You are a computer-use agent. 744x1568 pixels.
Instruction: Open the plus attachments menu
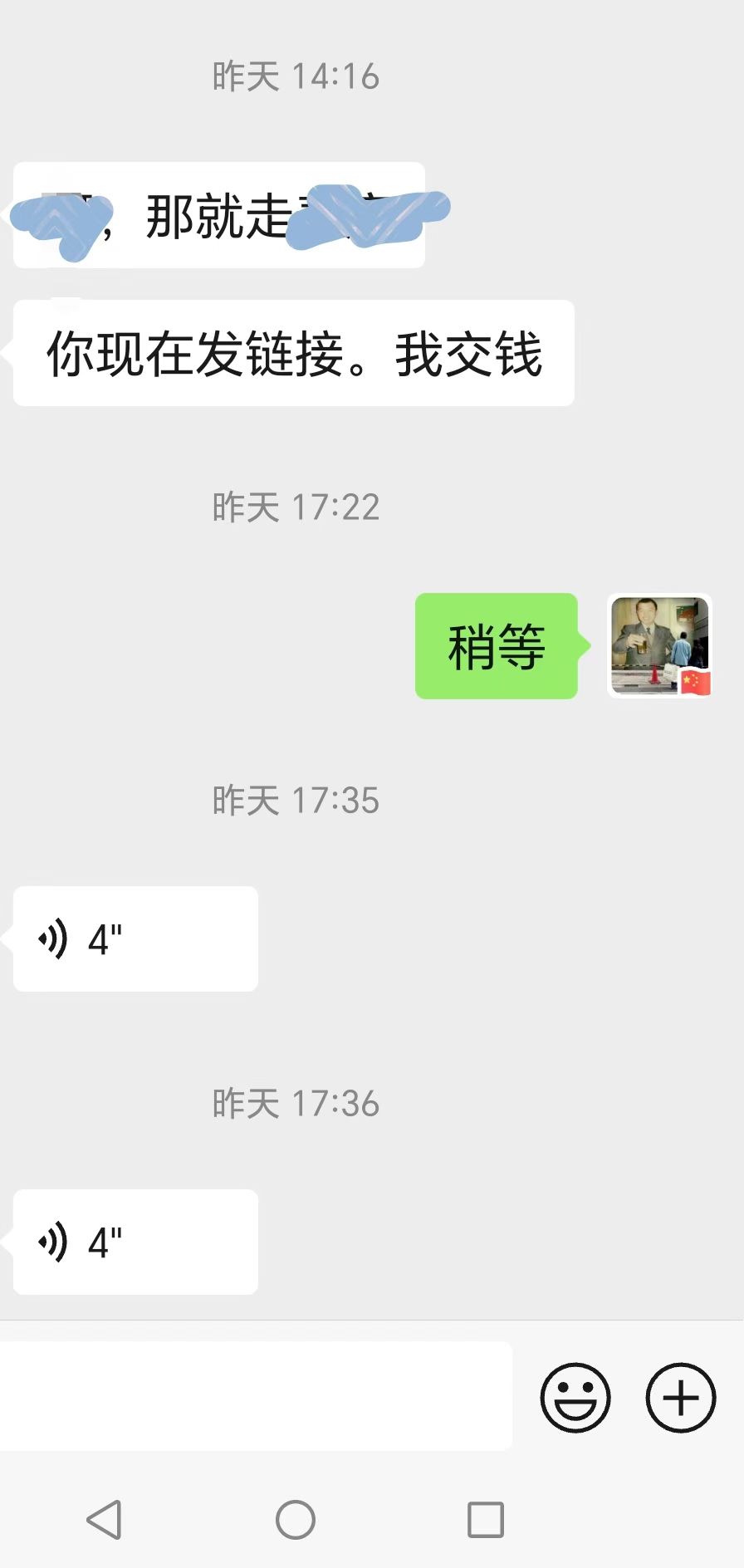pyautogui.click(x=681, y=1397)
